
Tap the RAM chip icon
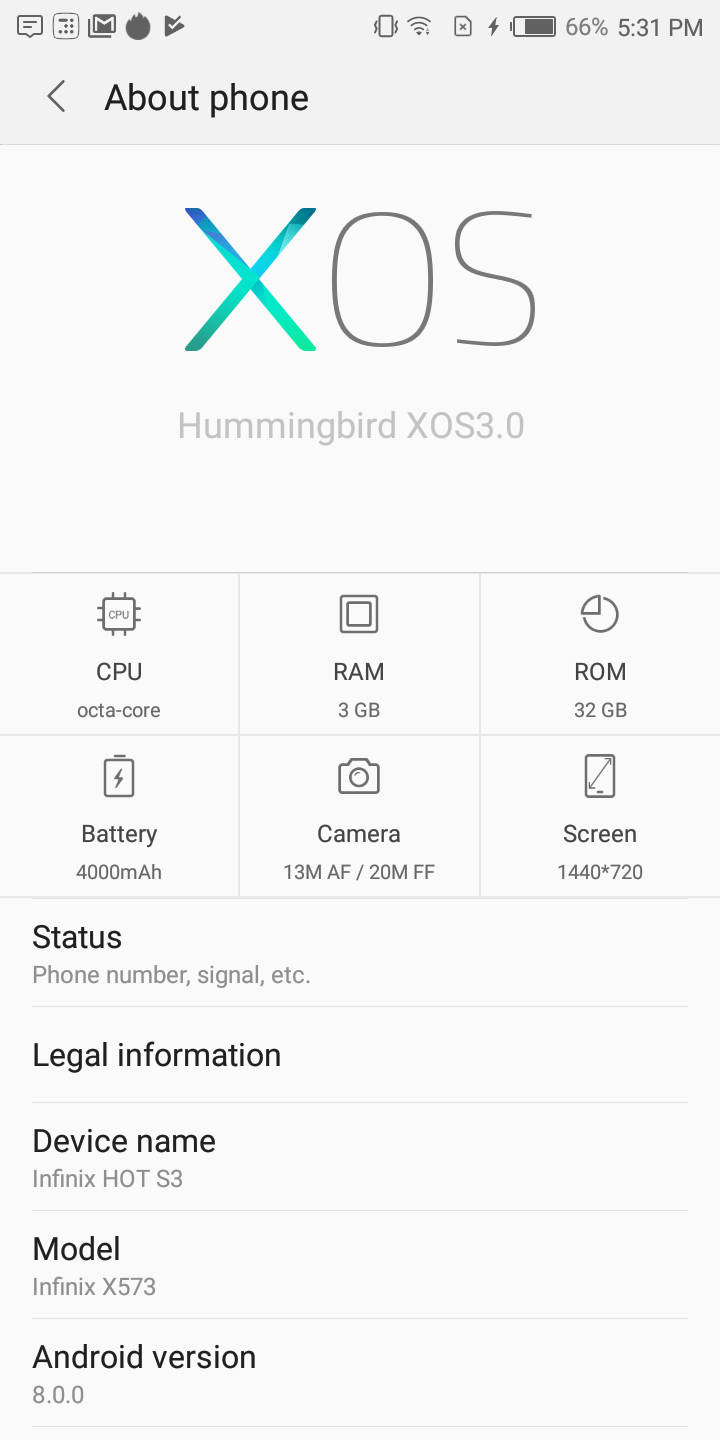359,613
